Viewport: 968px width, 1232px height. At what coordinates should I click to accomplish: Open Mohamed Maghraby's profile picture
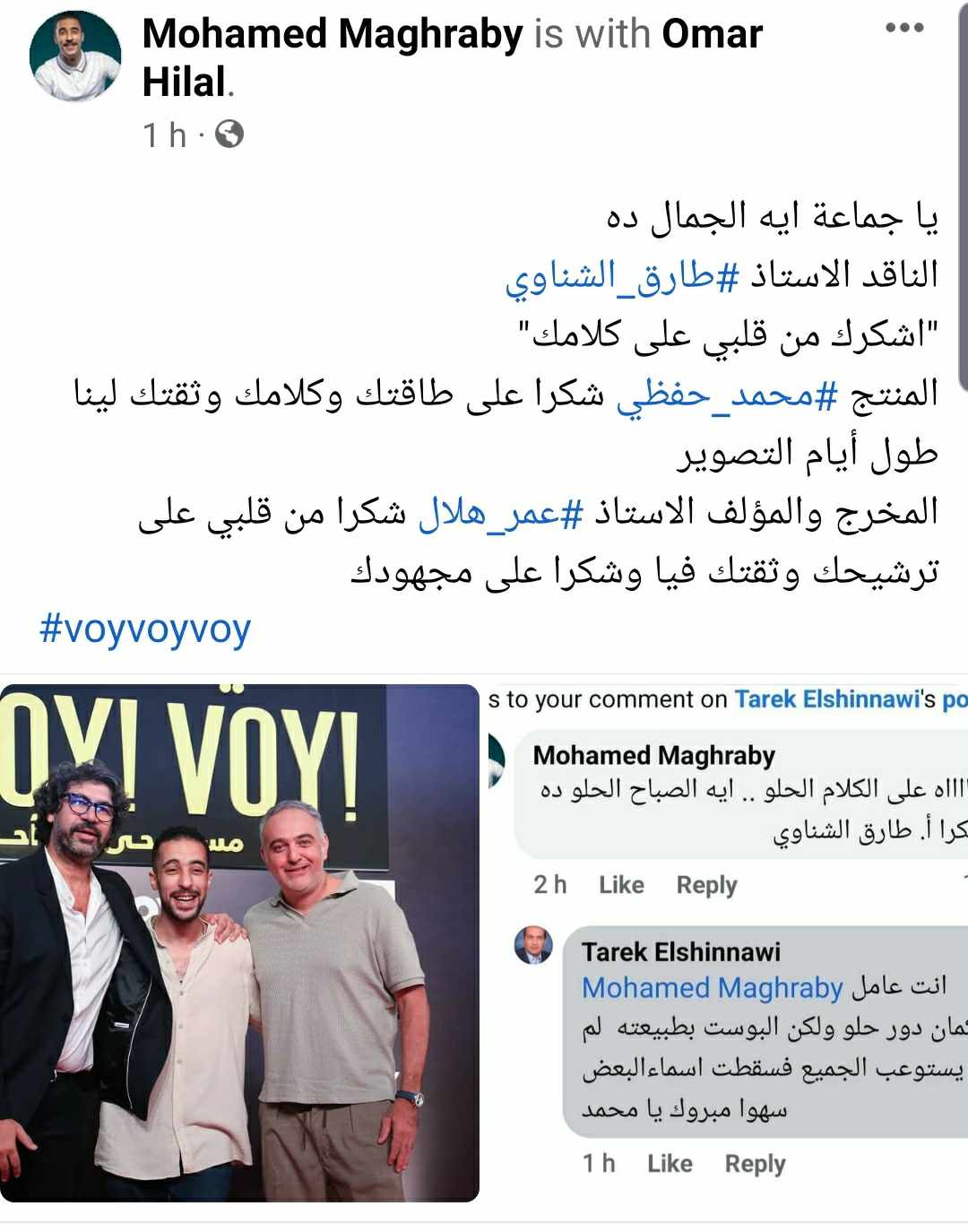pyautogui.click(x=75, y=56)
